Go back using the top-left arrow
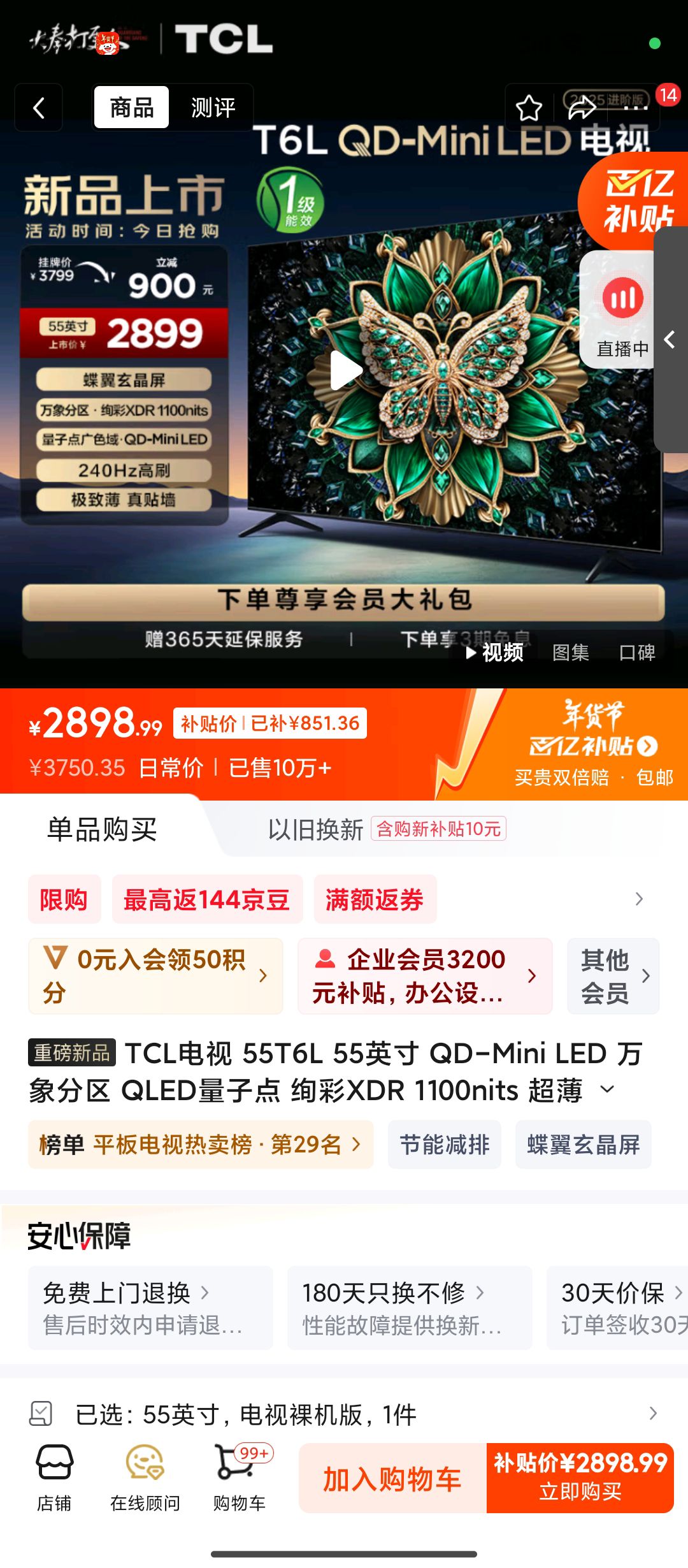The height and width of the screenshot is (1568, 688). click(x=39, y=108)
